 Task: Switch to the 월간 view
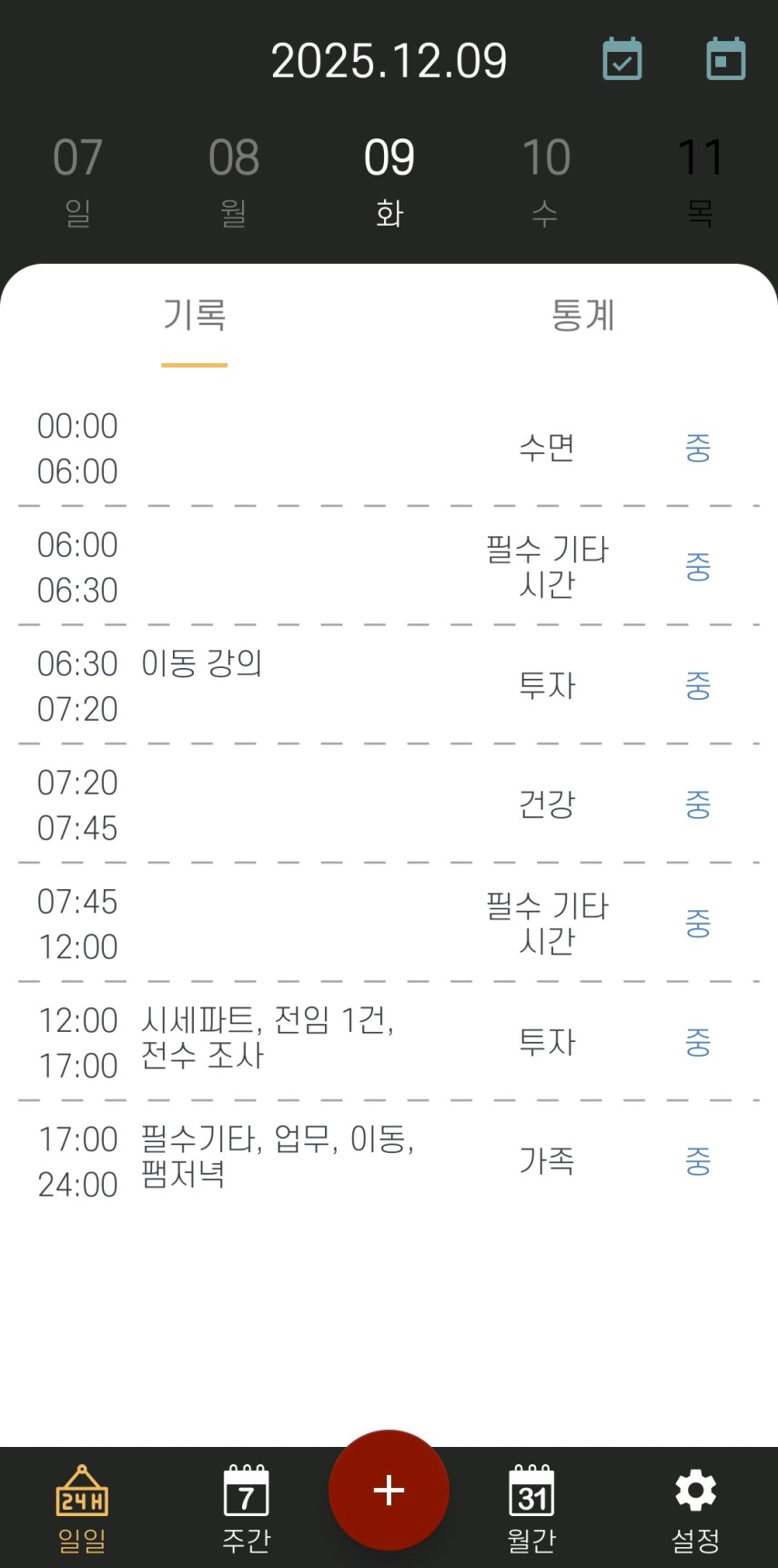click(531, 1508)
